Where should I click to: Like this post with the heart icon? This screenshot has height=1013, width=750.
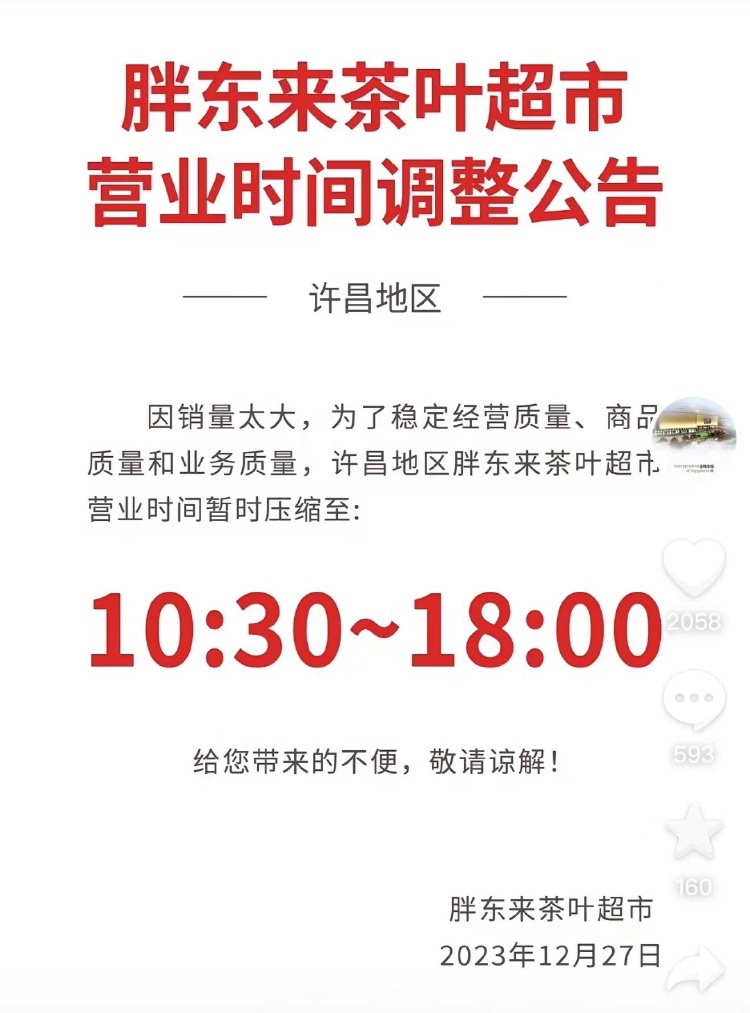click(x=694, y=568)
